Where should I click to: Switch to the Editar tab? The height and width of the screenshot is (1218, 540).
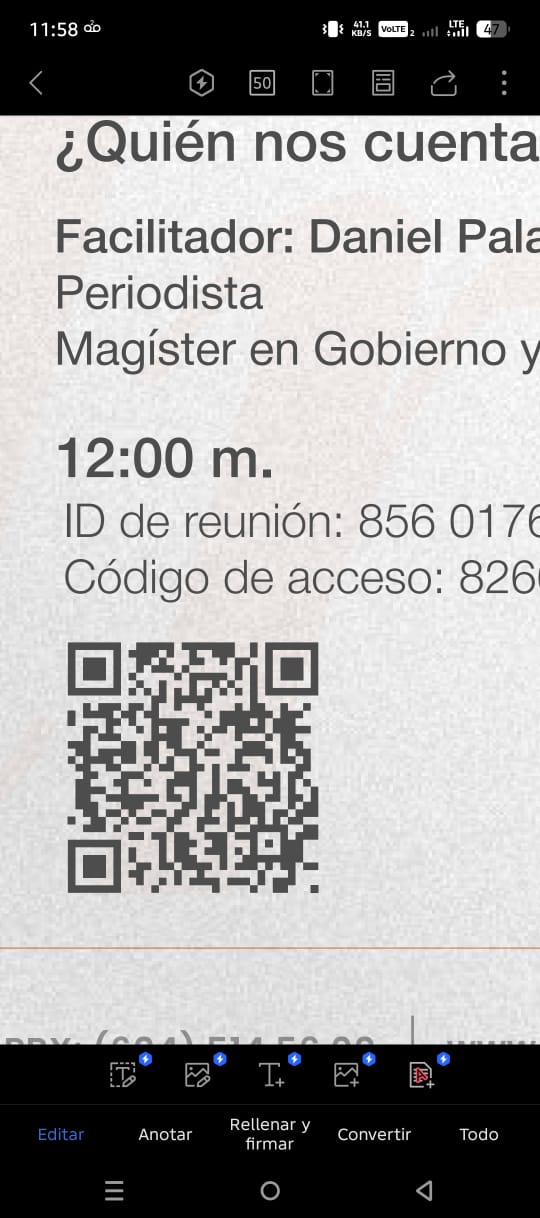61,1134
